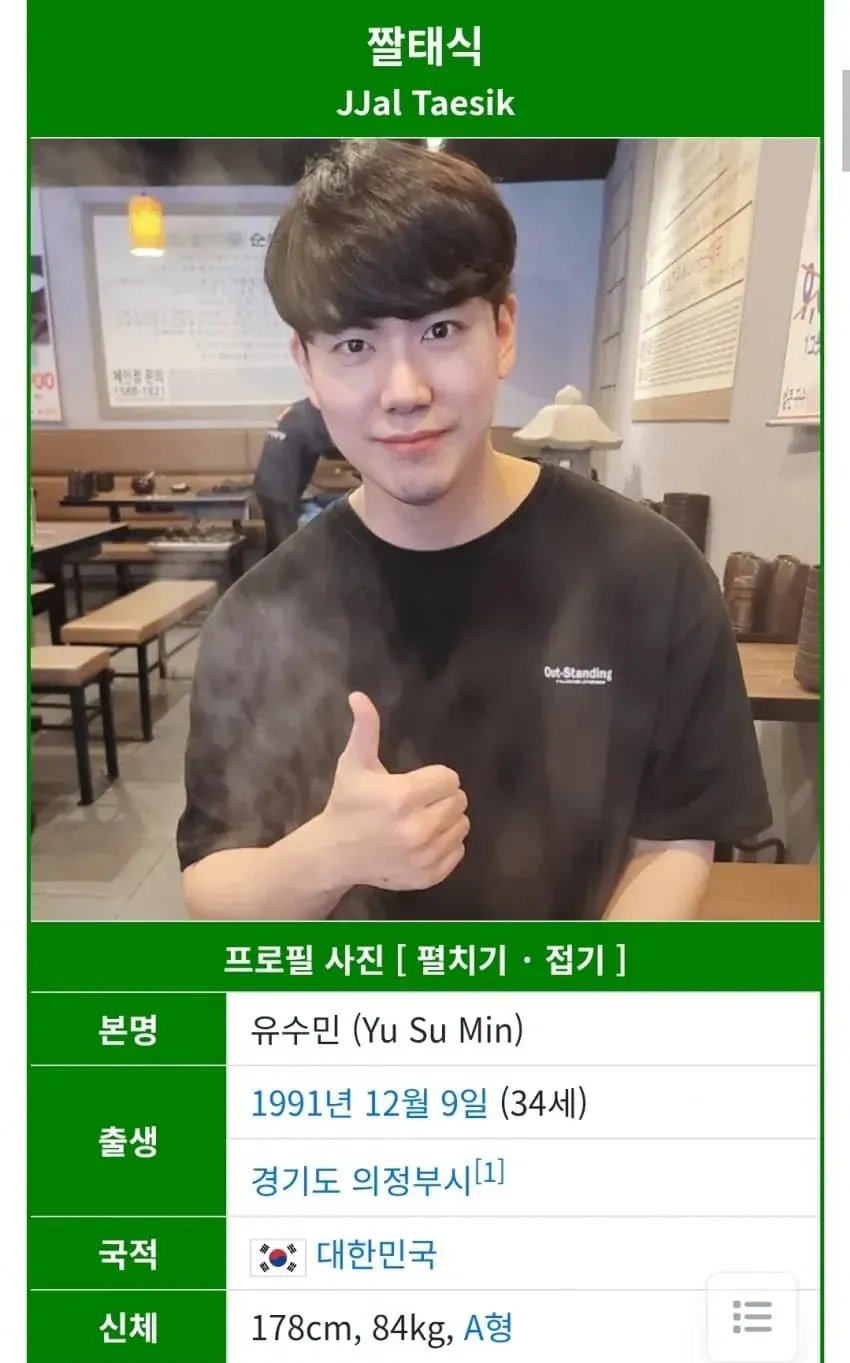This screenshot has height=1363, width=850.
Task: Open the A형 blood type link
Action: point(488,1328)
